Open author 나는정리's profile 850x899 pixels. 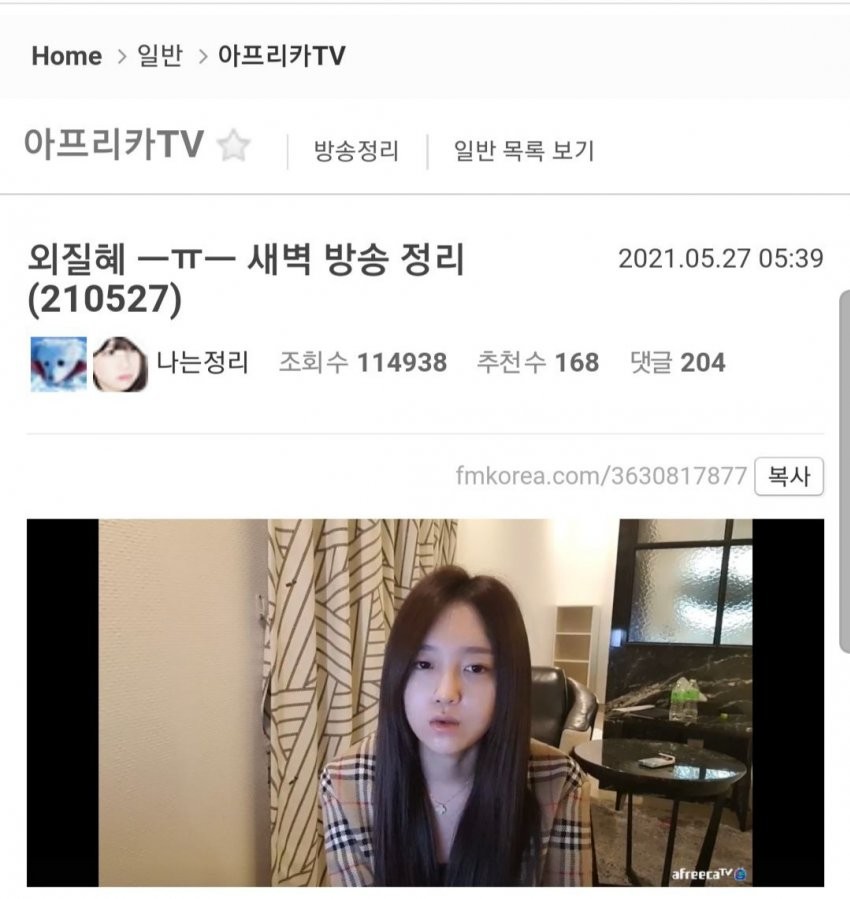203,362
